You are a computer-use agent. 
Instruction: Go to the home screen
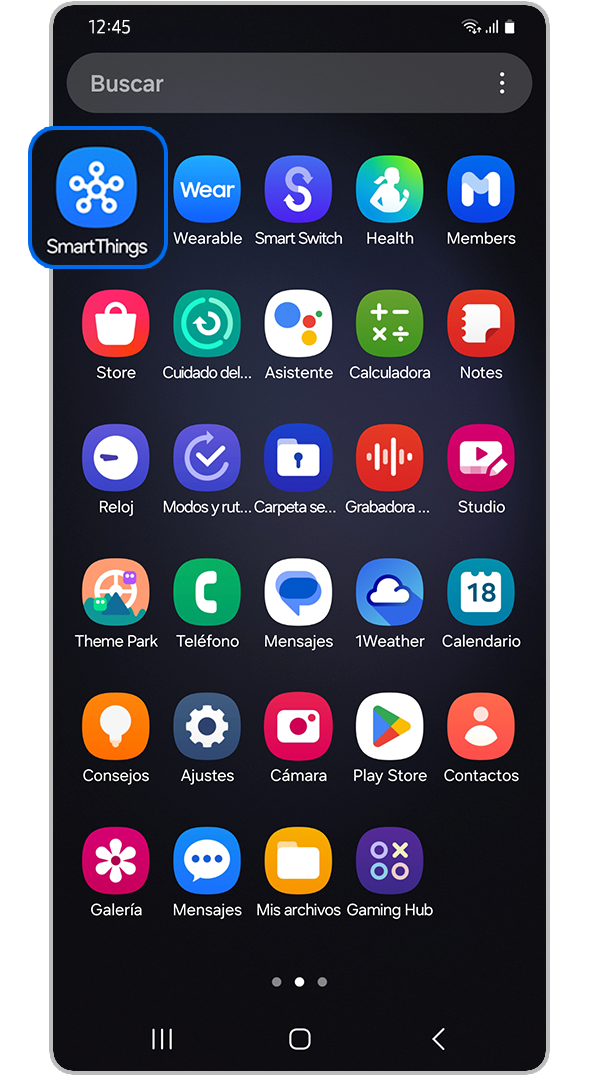coord(299,1039)
